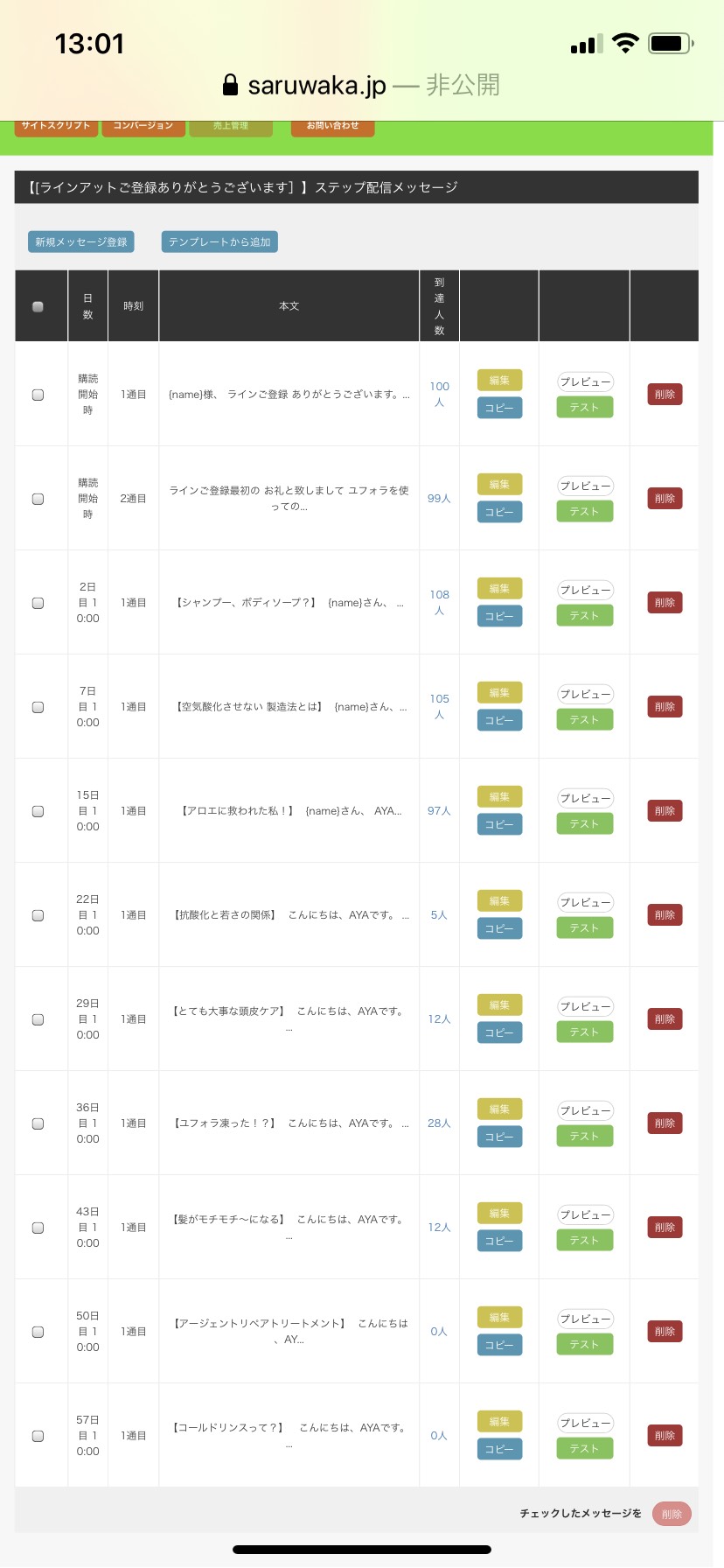Screen dimensions: 724x1568
Task: Open the お問い合わせ menu button
Action: [x=333, y=127]
